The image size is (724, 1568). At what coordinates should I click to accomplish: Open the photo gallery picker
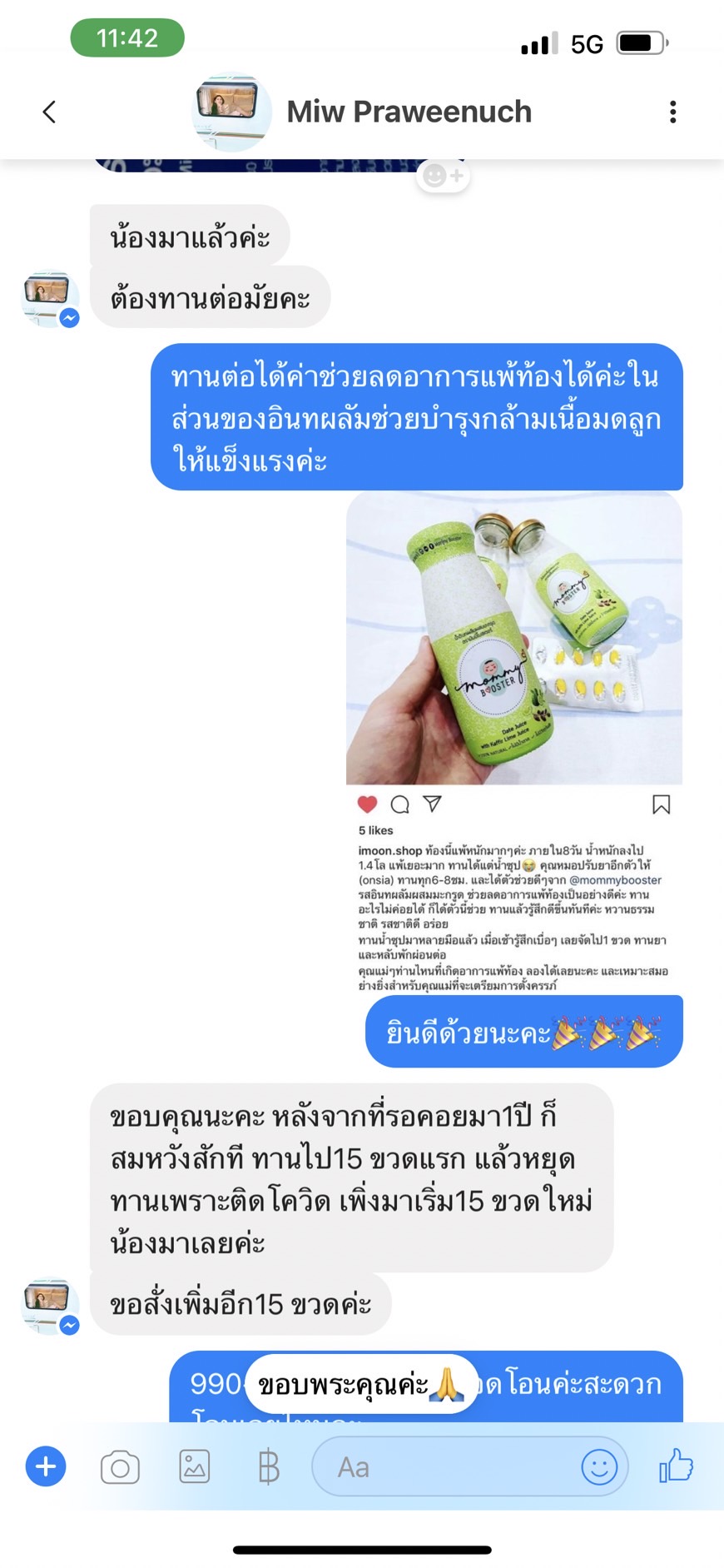click(x=195, y=1466)
